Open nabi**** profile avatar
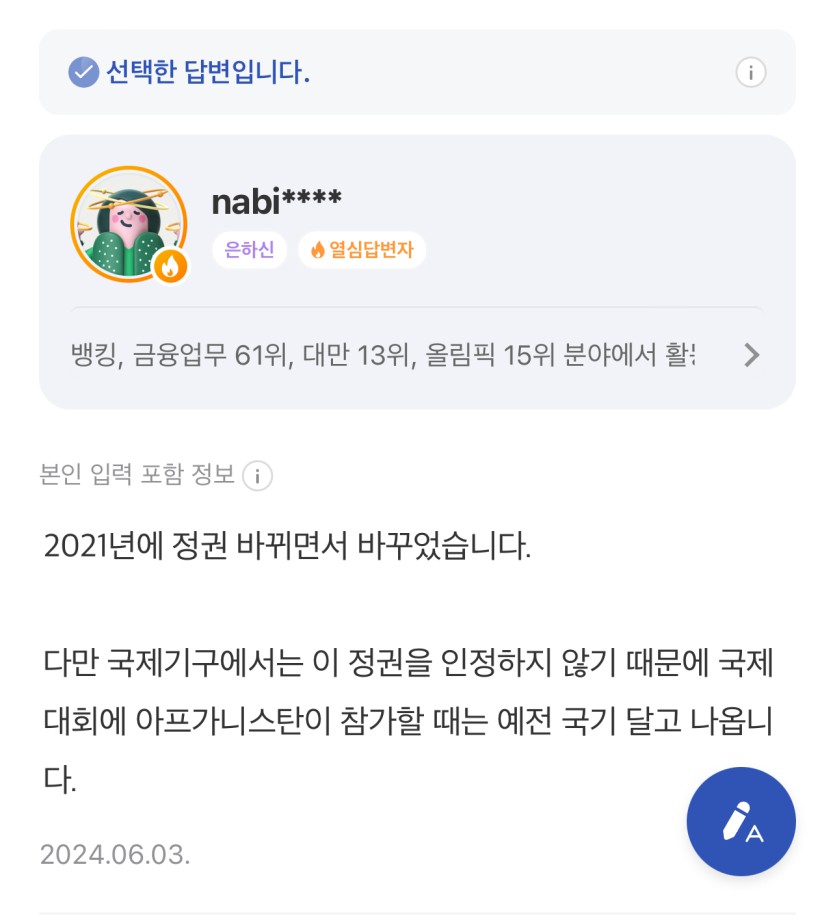Screen dimensions: 835x923 click(x=129, y=224)
